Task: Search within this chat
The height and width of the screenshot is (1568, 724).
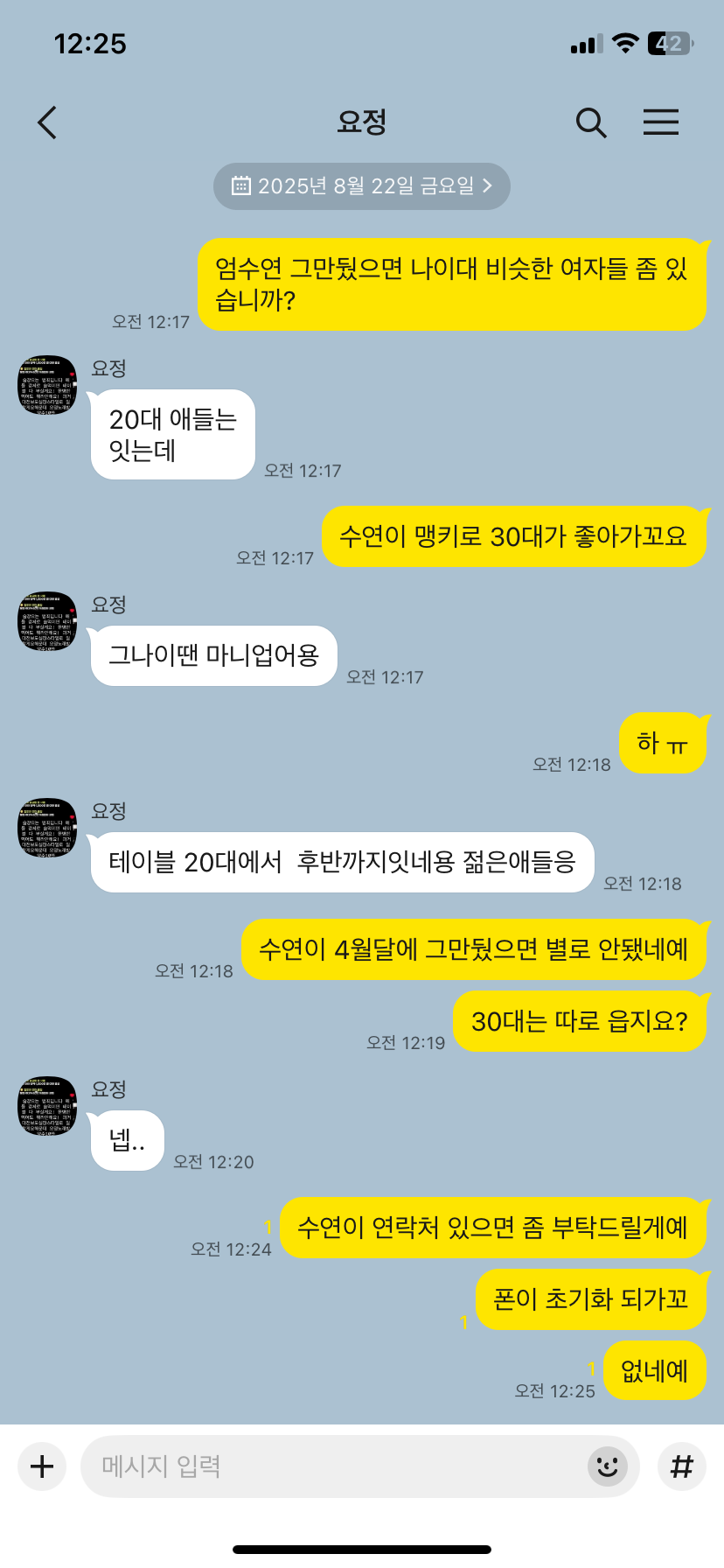Action: click(x=591, y=122)
